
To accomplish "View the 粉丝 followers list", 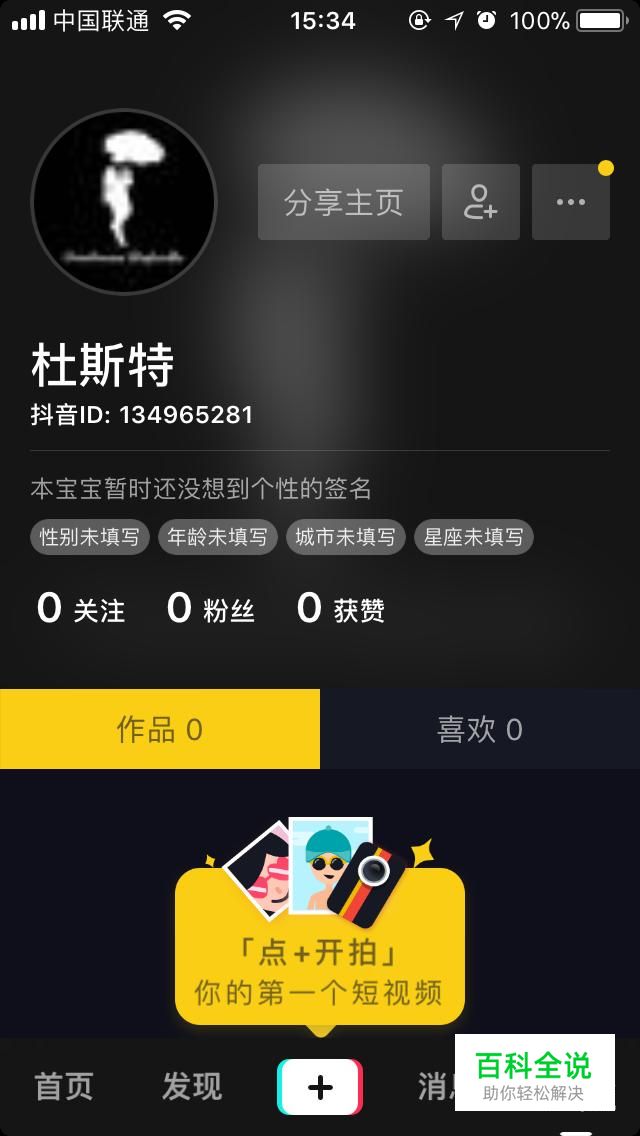I will click(210, 609).
